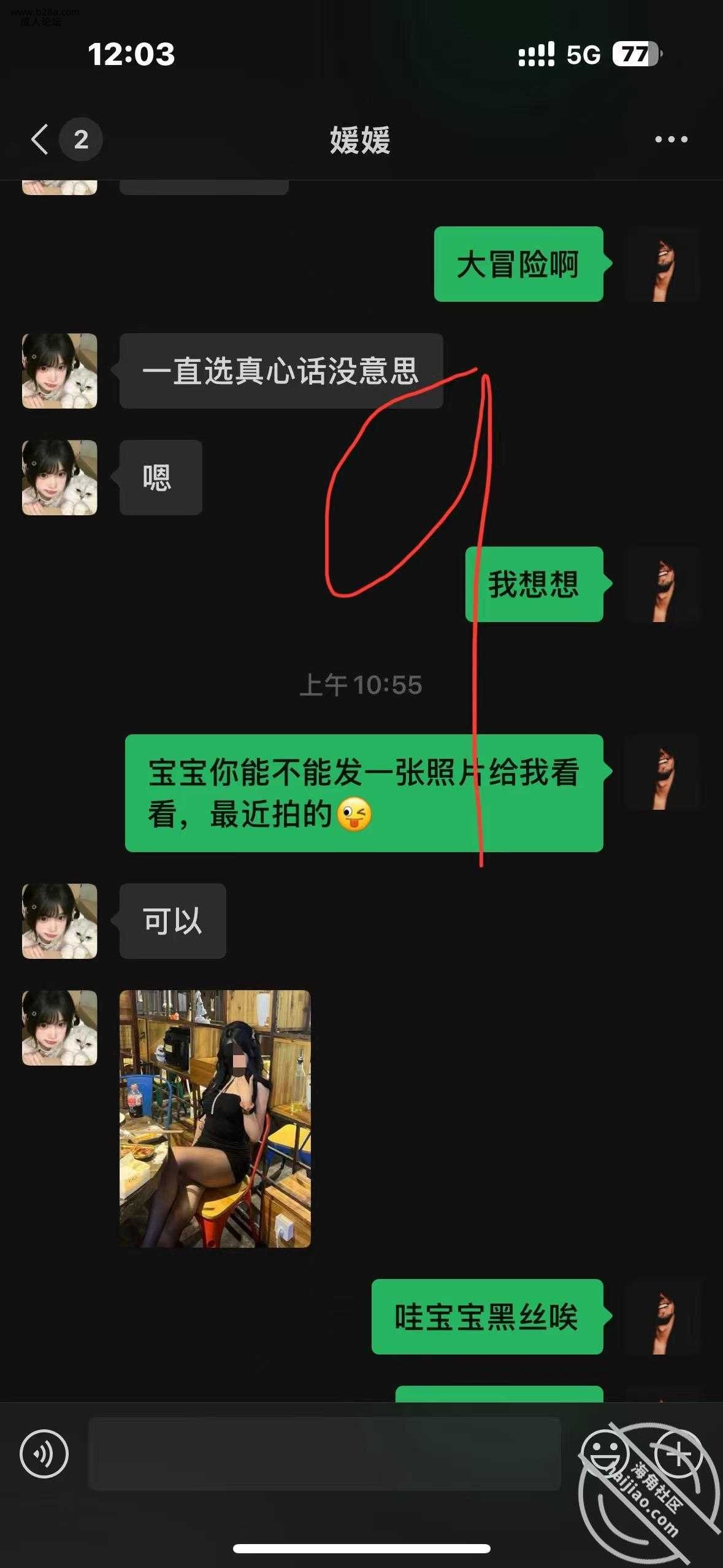723x1568 pixels.
Task: Open 媛媛's avatar beside 可以 message
Action: click(x=59, y=921)
